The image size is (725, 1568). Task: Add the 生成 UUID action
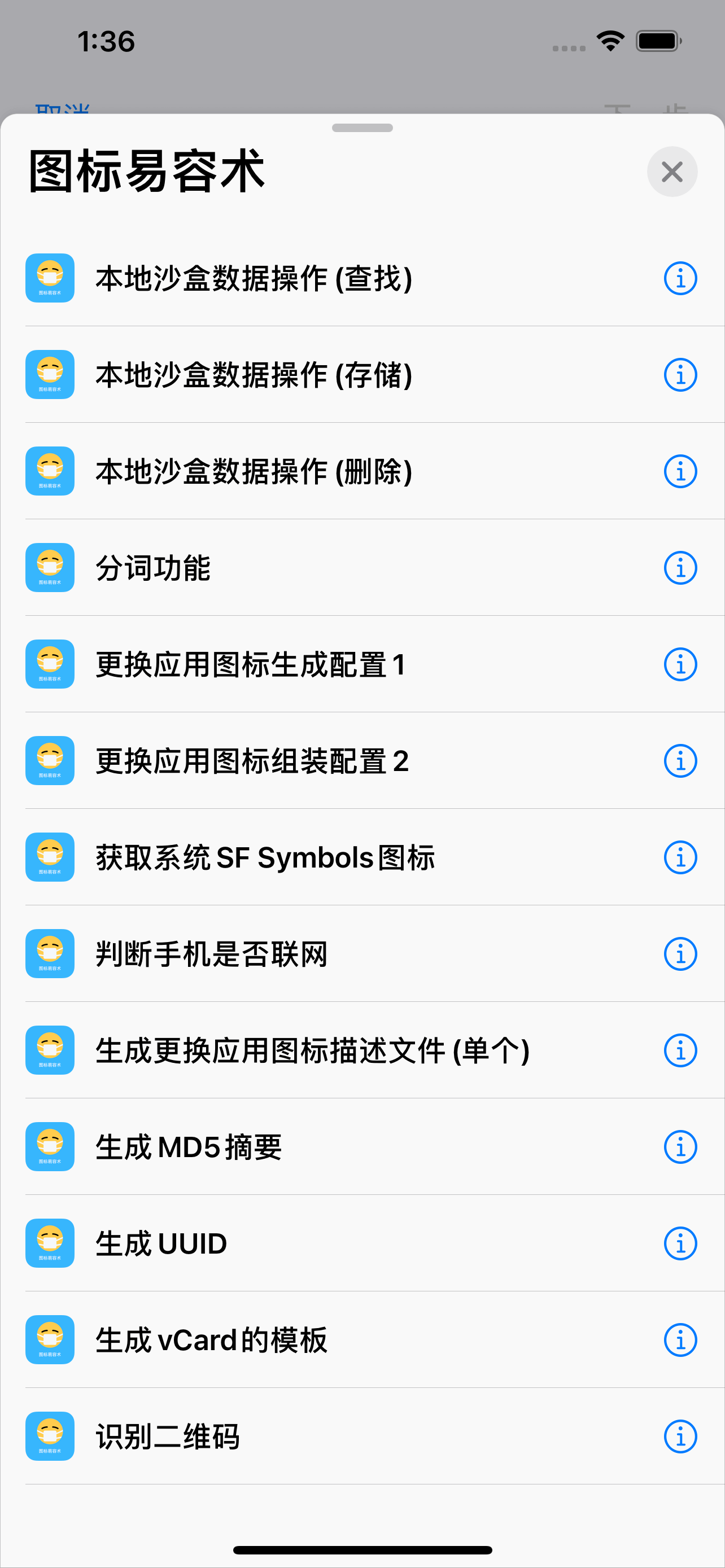(161, 1243)
